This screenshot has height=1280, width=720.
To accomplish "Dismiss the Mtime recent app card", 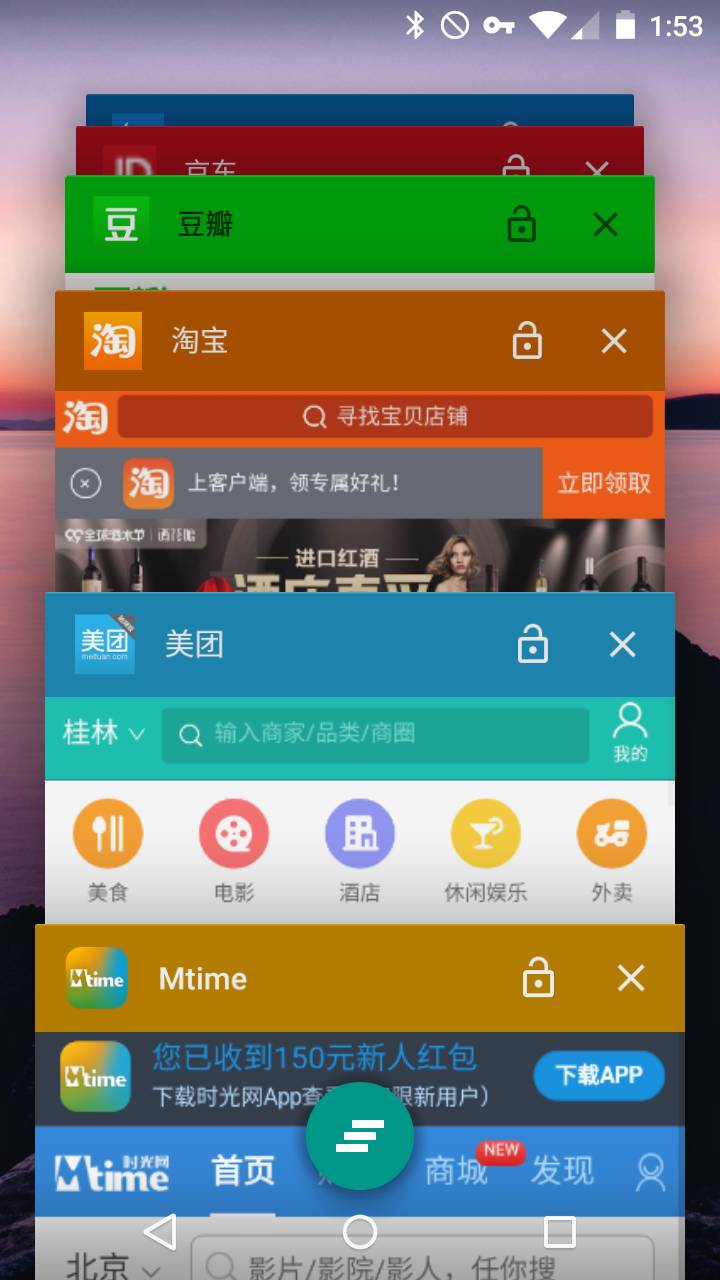I will click(x=630, y=978).
